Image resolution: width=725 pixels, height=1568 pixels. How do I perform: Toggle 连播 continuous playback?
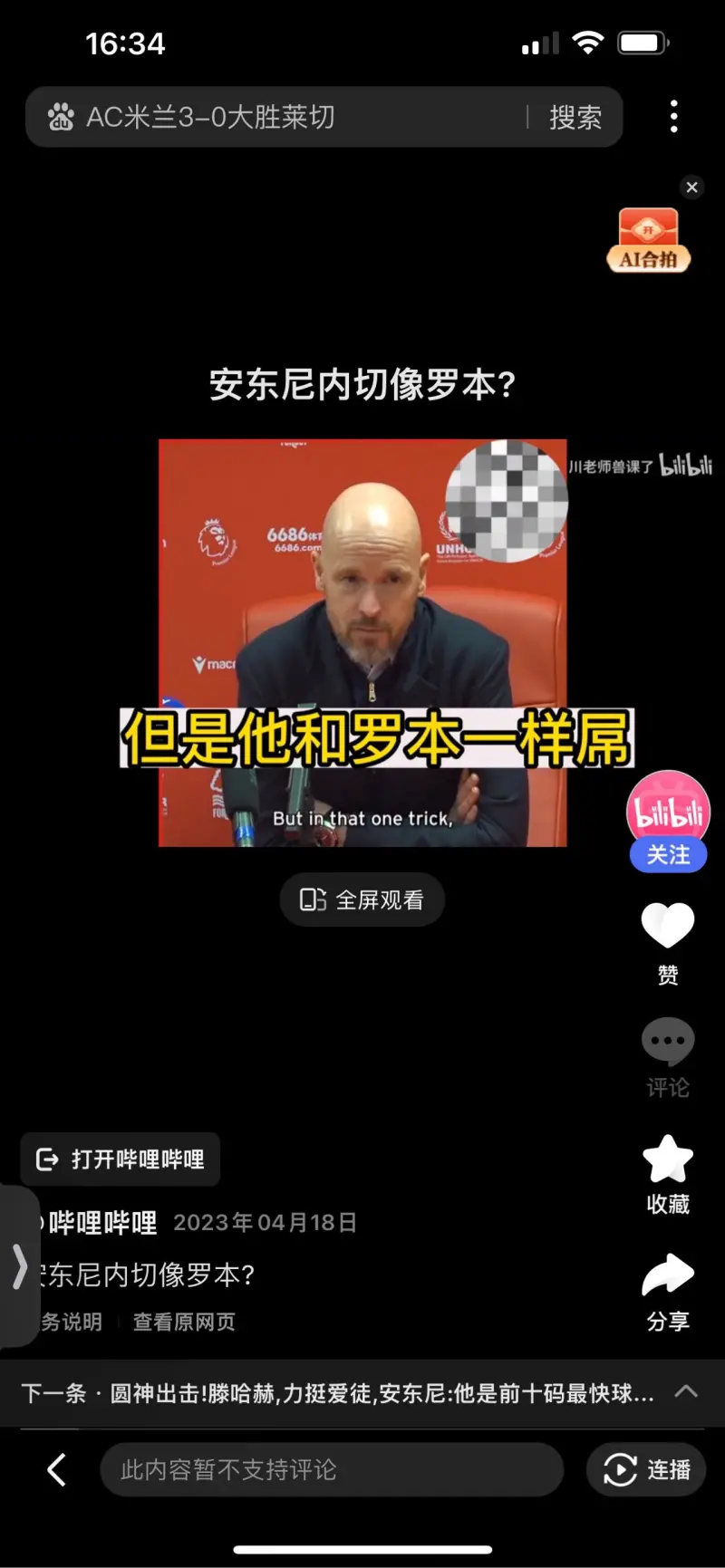click(x=646, y=1469)
